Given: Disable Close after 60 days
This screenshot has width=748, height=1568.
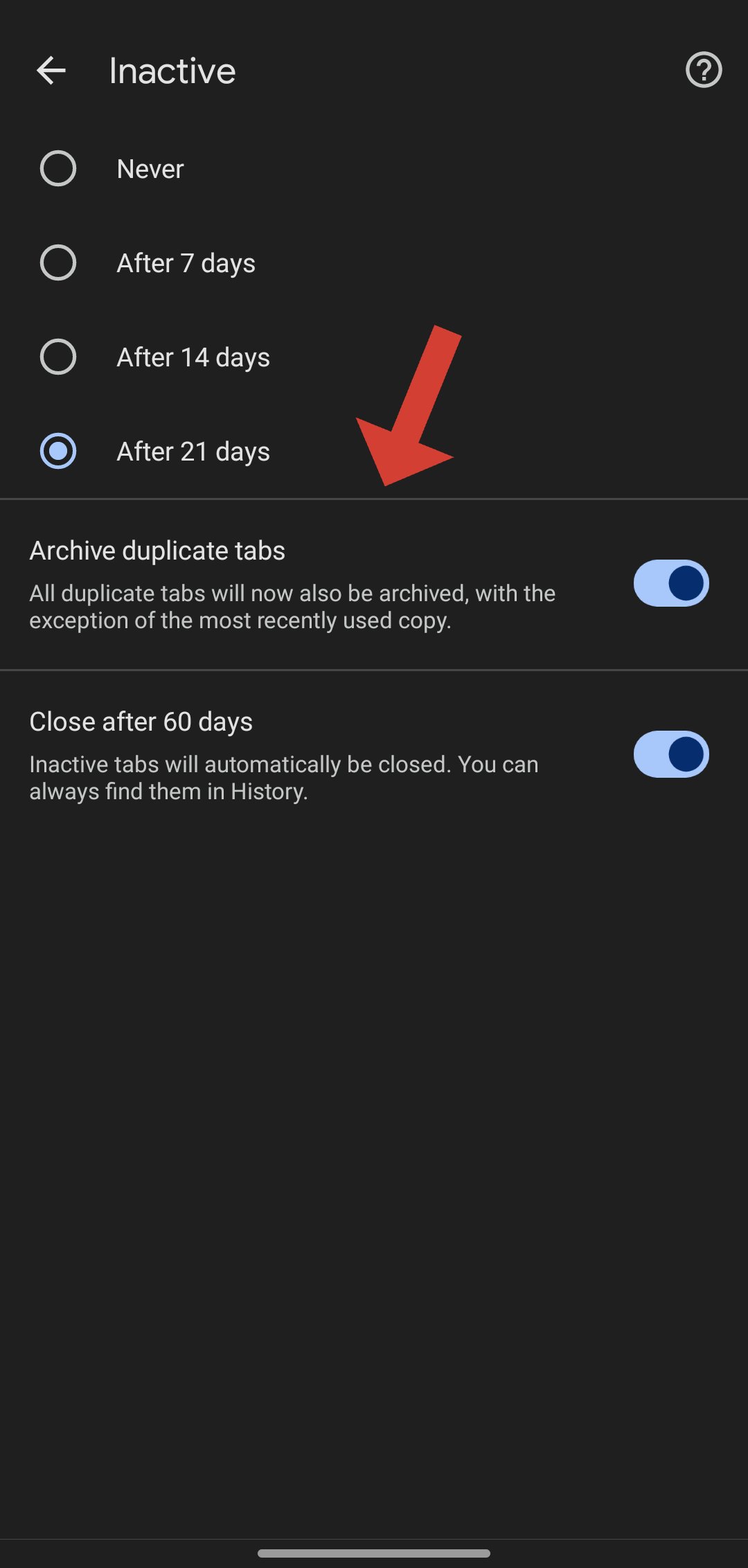Looking at the screenshot, I should click(670, 754).
